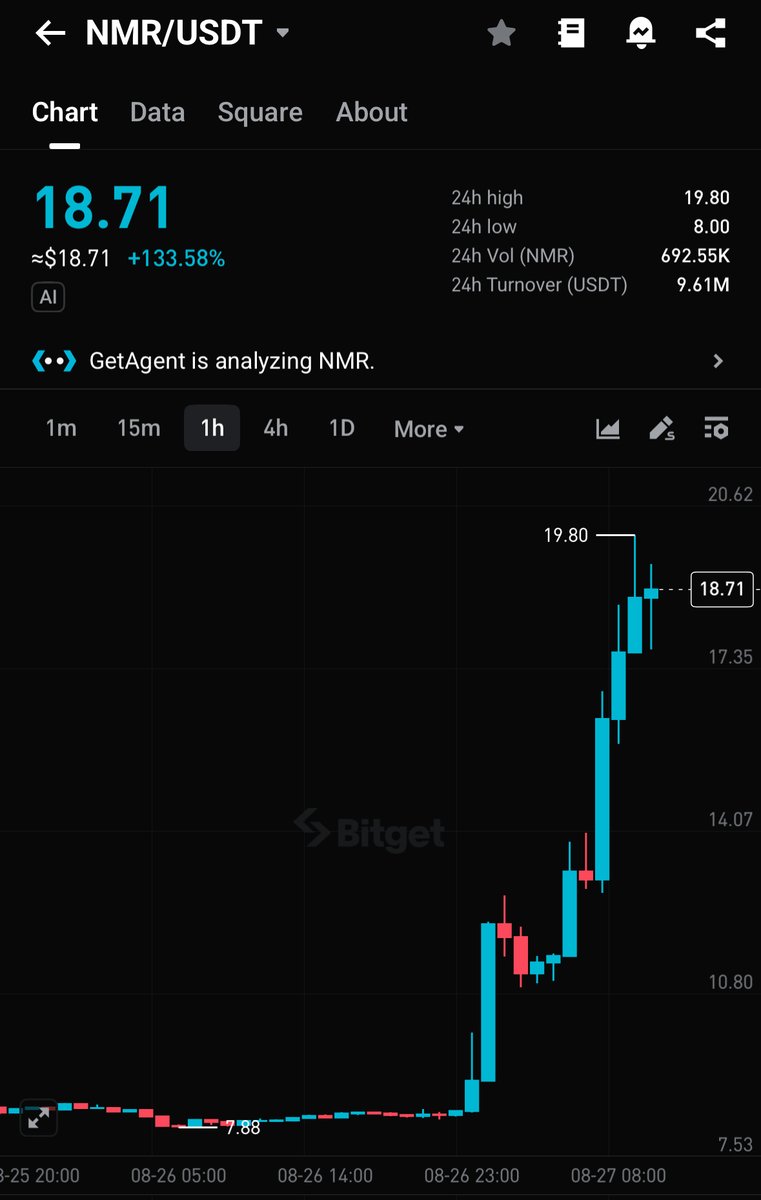This screenshot has height=1200, width=761.
Task: Expand the chart to full screen
Action: coord(38,1118)
